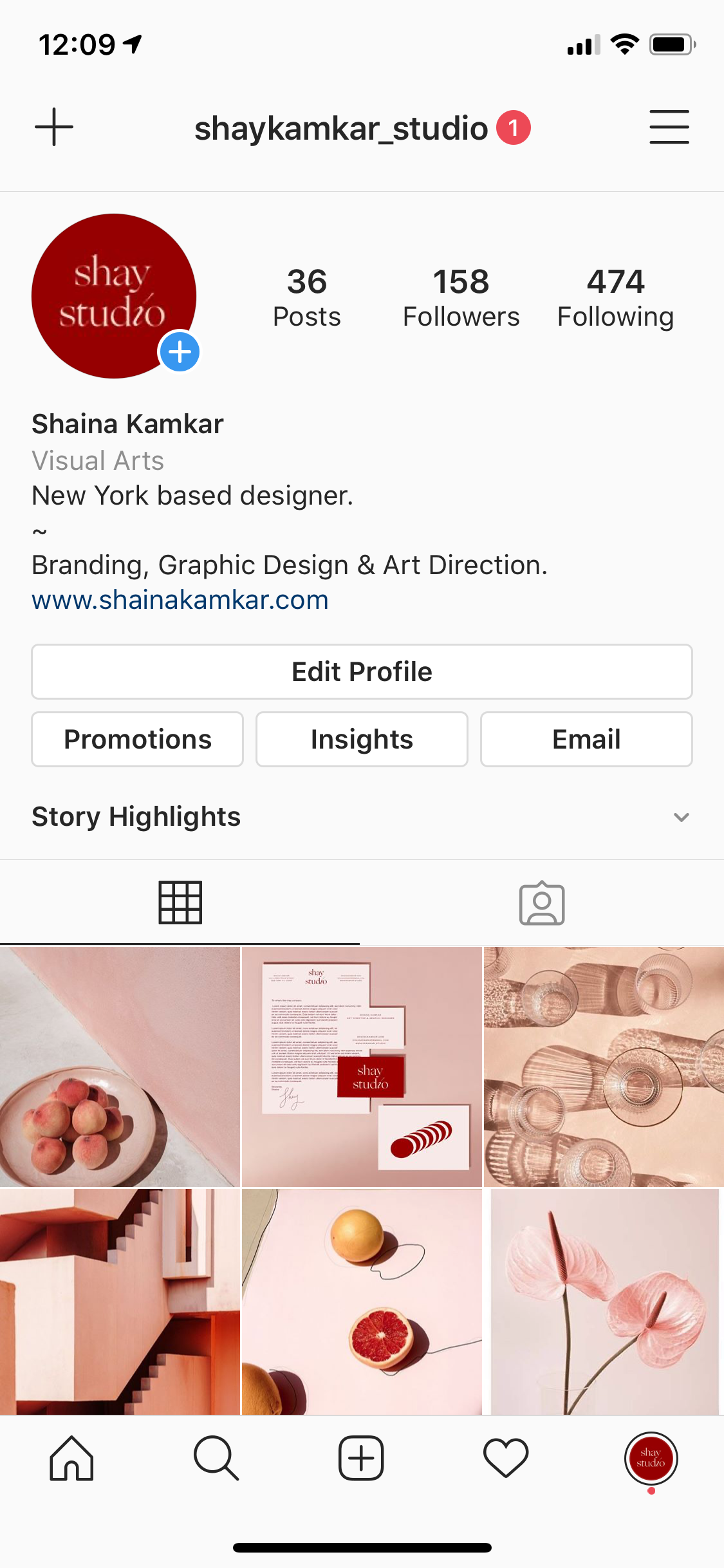The width and height of the screenshot is (724, 1568).
Task: Open the peaches plate post
Action: click(x=120, y=1066)
